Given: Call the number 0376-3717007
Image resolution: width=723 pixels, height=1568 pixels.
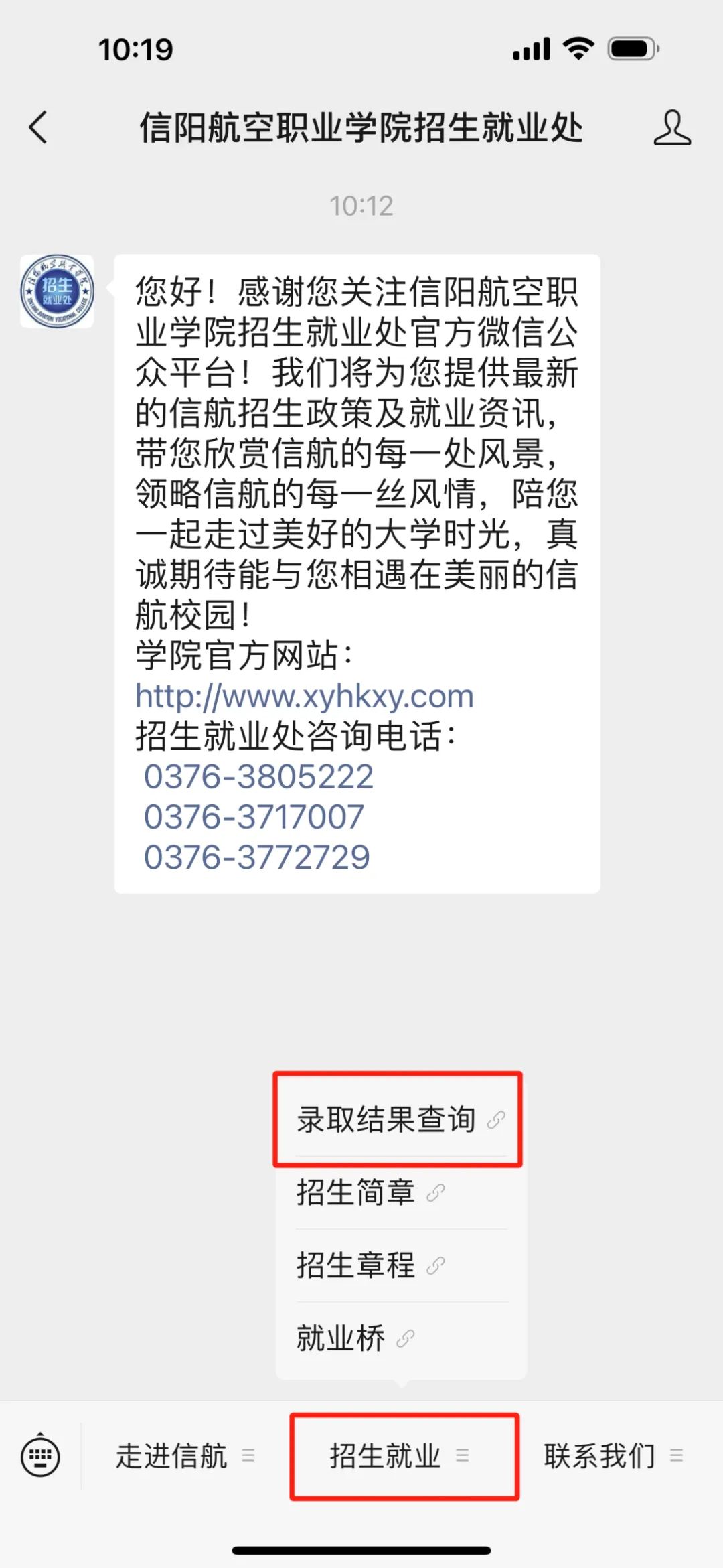Looking at the screenshot, I should 254,817.
